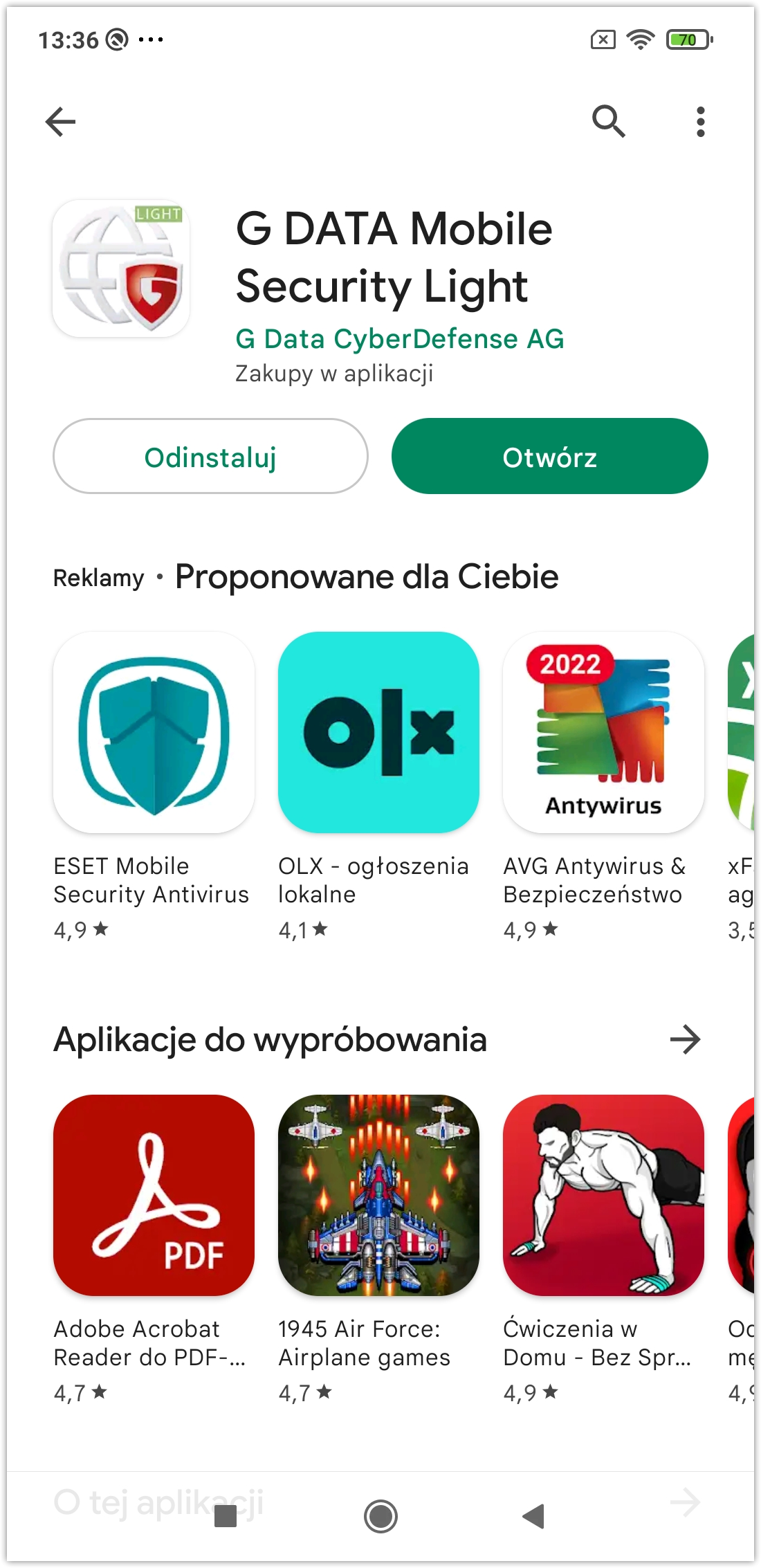Expand Aplikacje do wypróbowania with the arrow

(685, 1039)
